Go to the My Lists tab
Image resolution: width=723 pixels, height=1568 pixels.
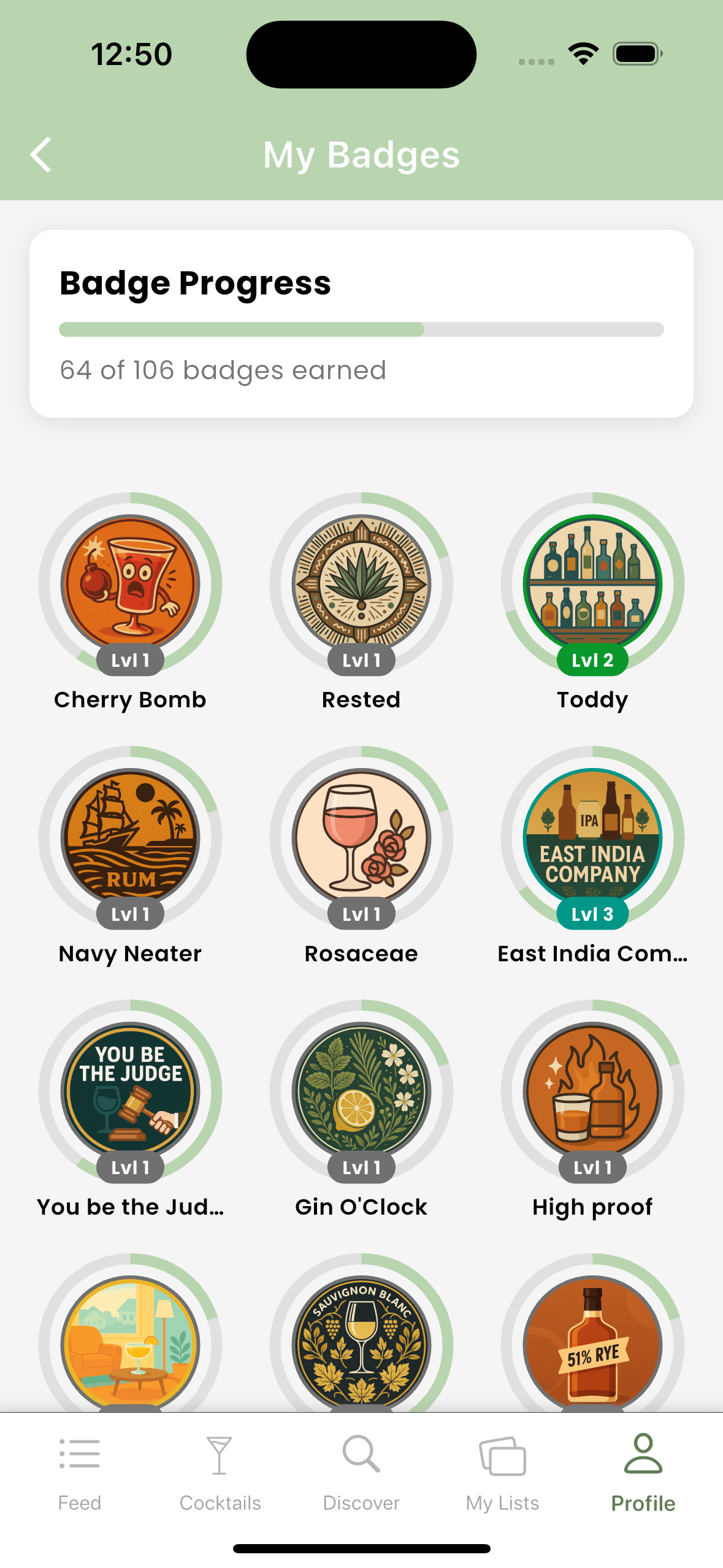502,1472
